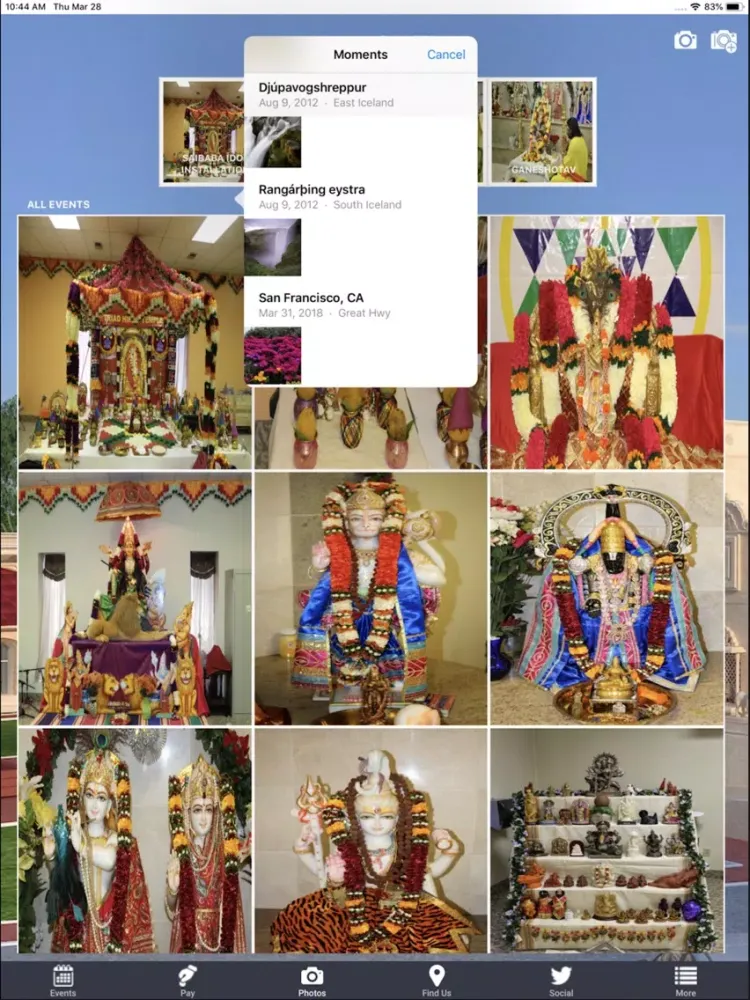Screen dimensions: 750x1000
Task: Open the More tab
Action: coord(685,981)
